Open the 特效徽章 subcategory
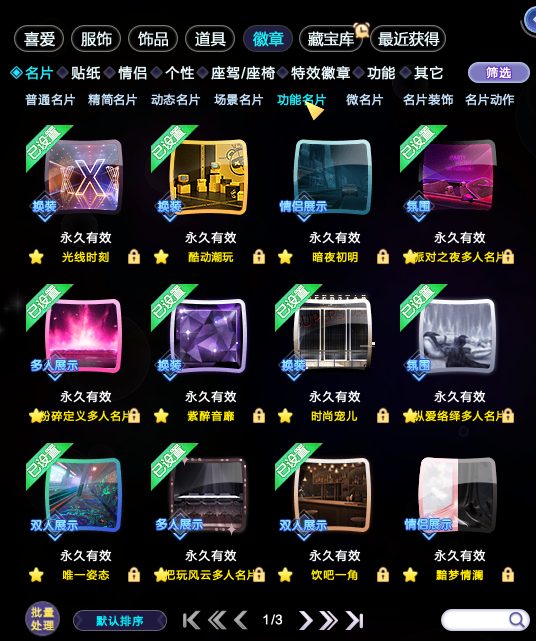Image resolution: width=536 pixels, height=641 pixels. (x=321, y=73)
